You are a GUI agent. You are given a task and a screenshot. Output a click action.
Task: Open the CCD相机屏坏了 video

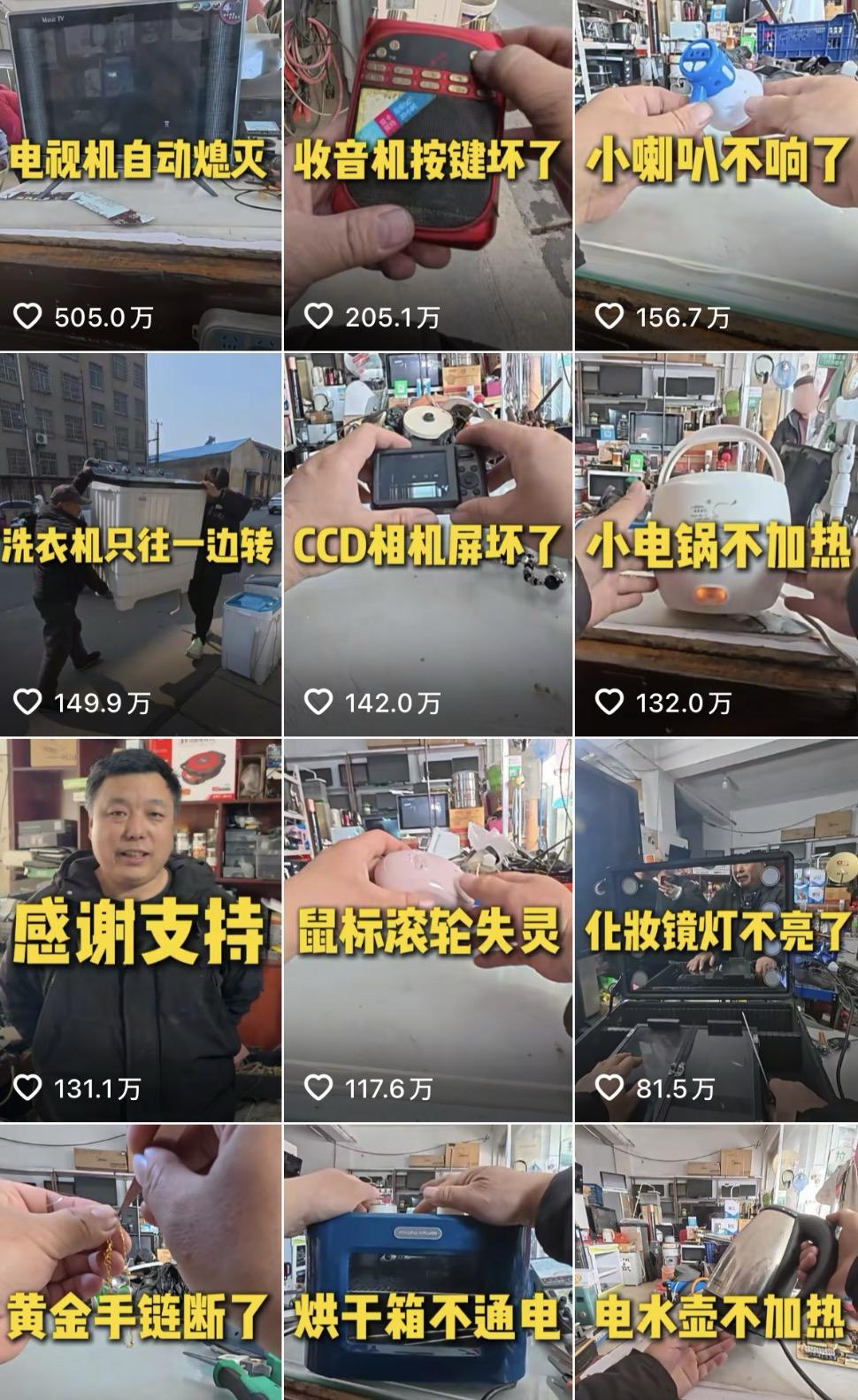click(x=428, y=544)
